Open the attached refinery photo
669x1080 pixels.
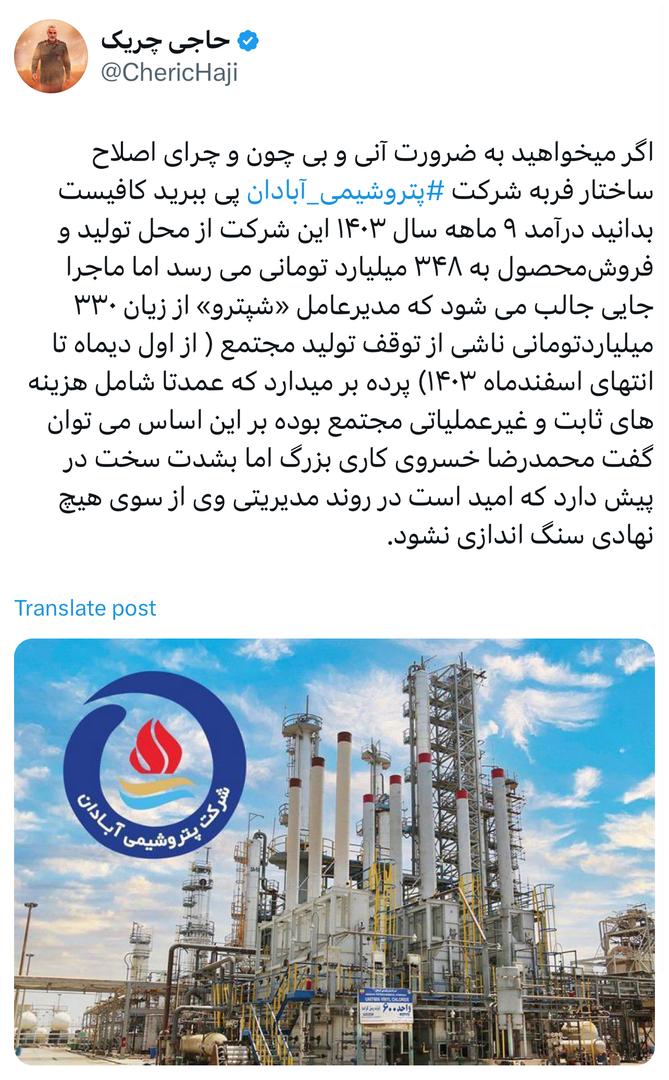334,850
